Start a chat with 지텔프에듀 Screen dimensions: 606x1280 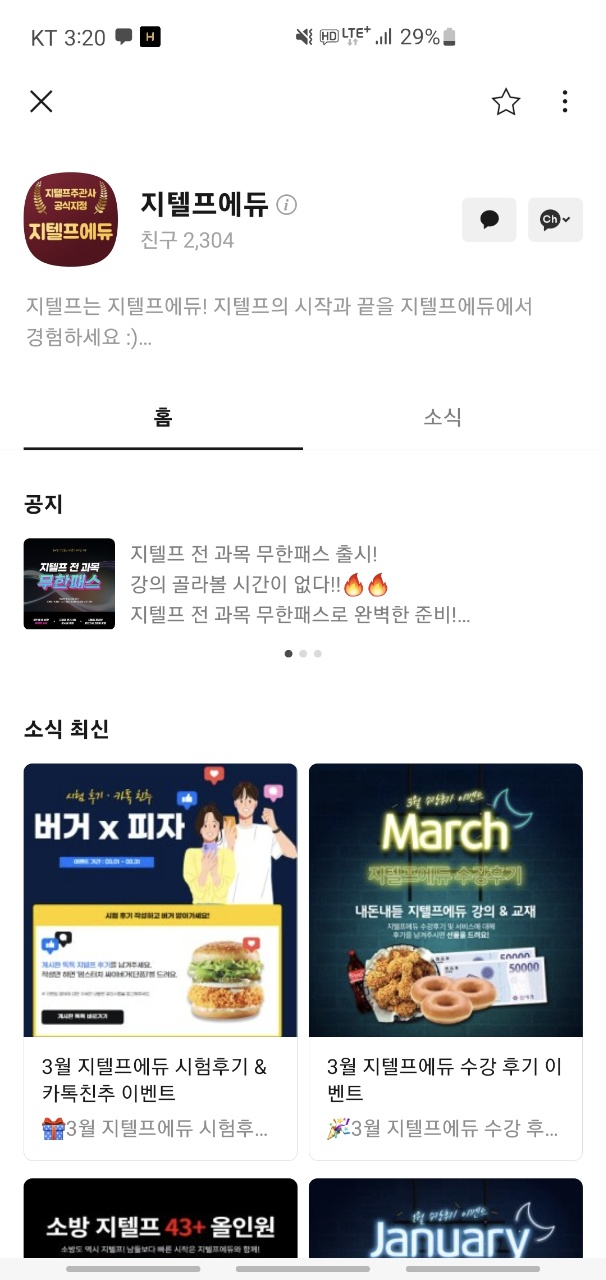489,220
